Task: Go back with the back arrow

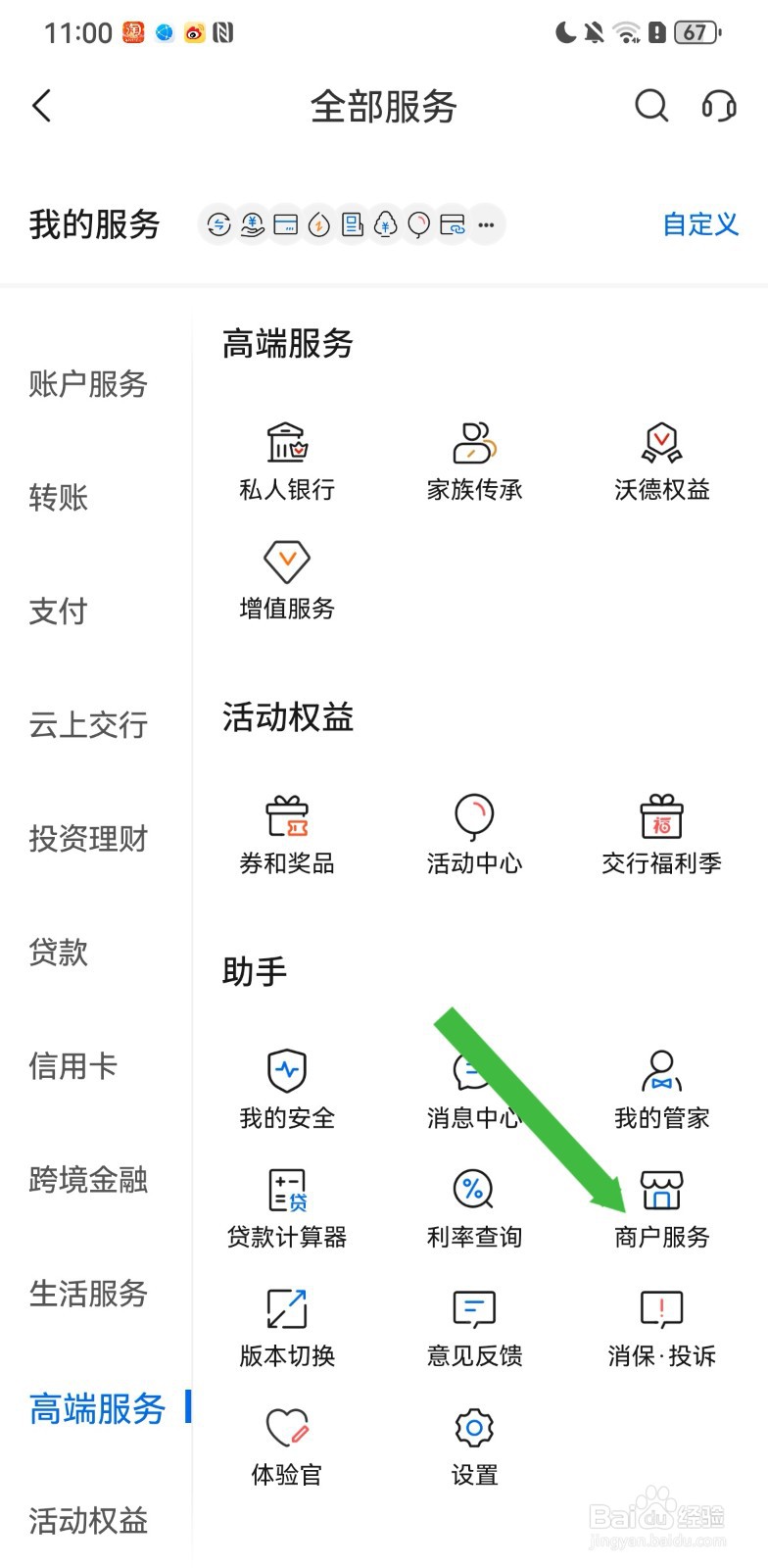Action: (x=41, y=106)
